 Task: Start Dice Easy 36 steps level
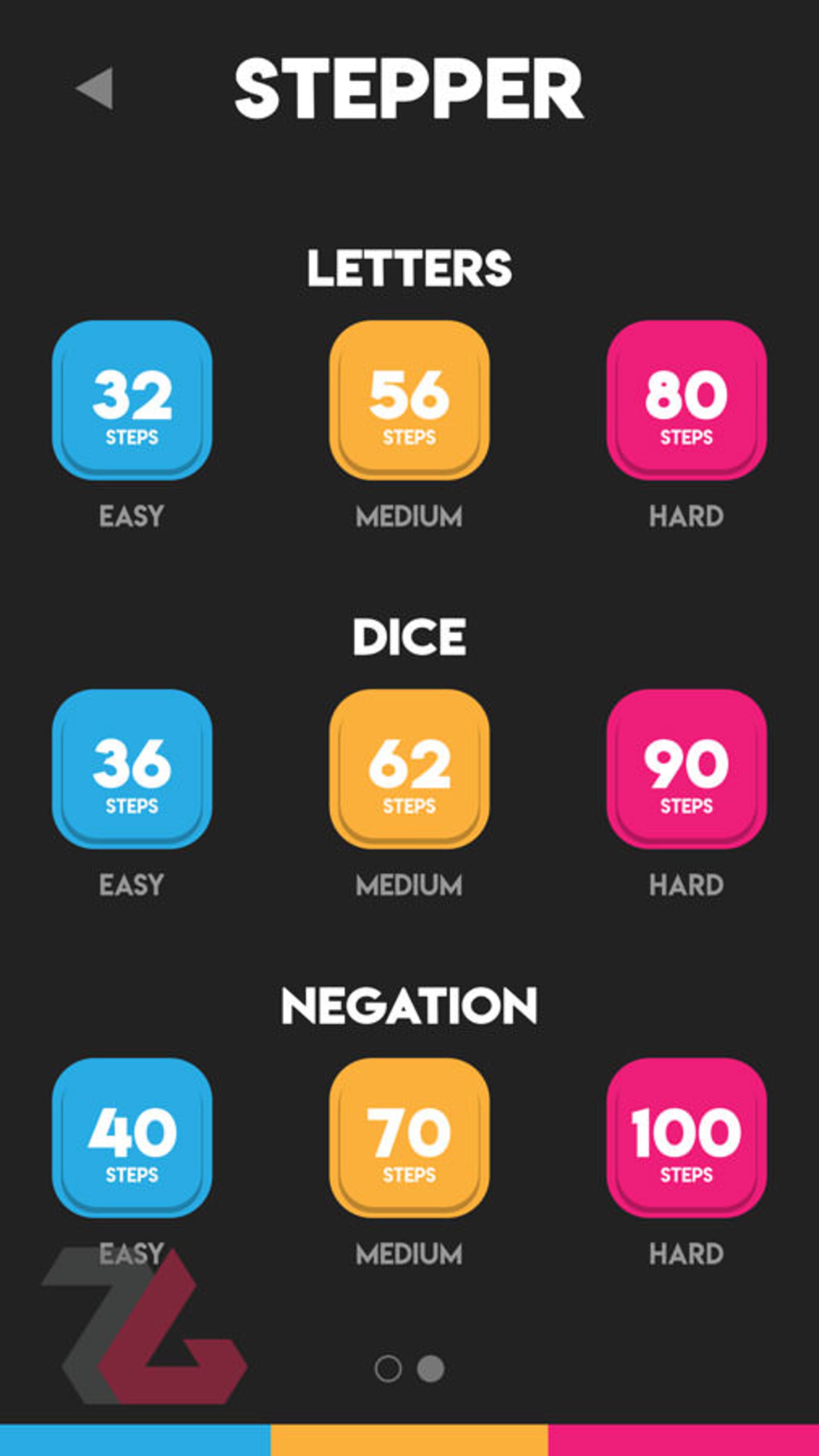click(x=132, y=769)
